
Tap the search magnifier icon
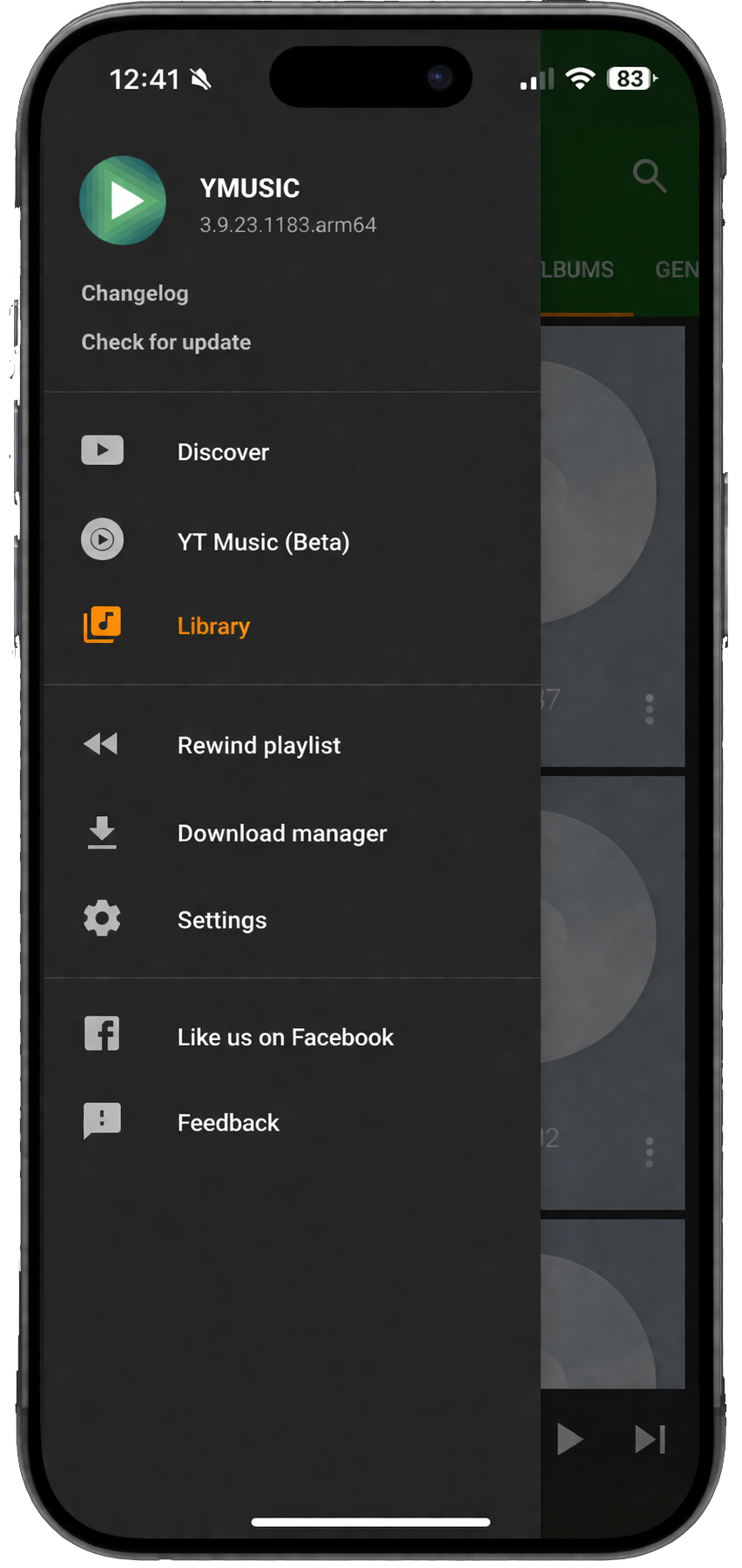[x=649, y=175]
